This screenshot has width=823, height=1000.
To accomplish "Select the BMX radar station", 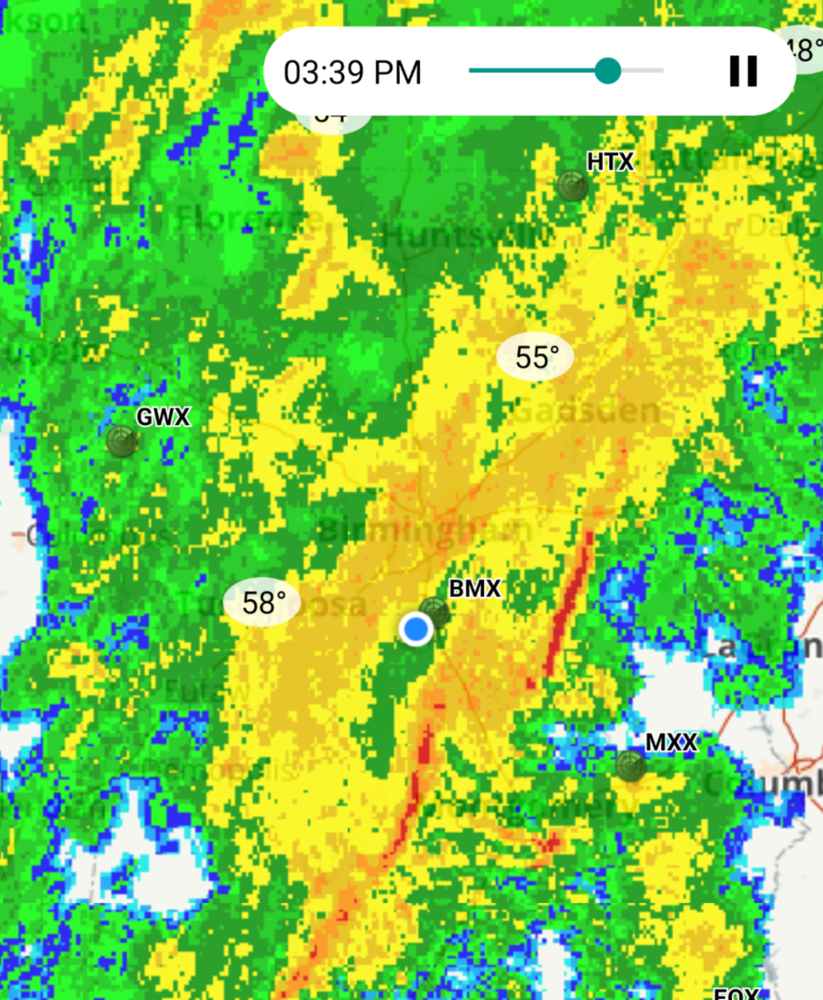I will [x=434, y=610].
